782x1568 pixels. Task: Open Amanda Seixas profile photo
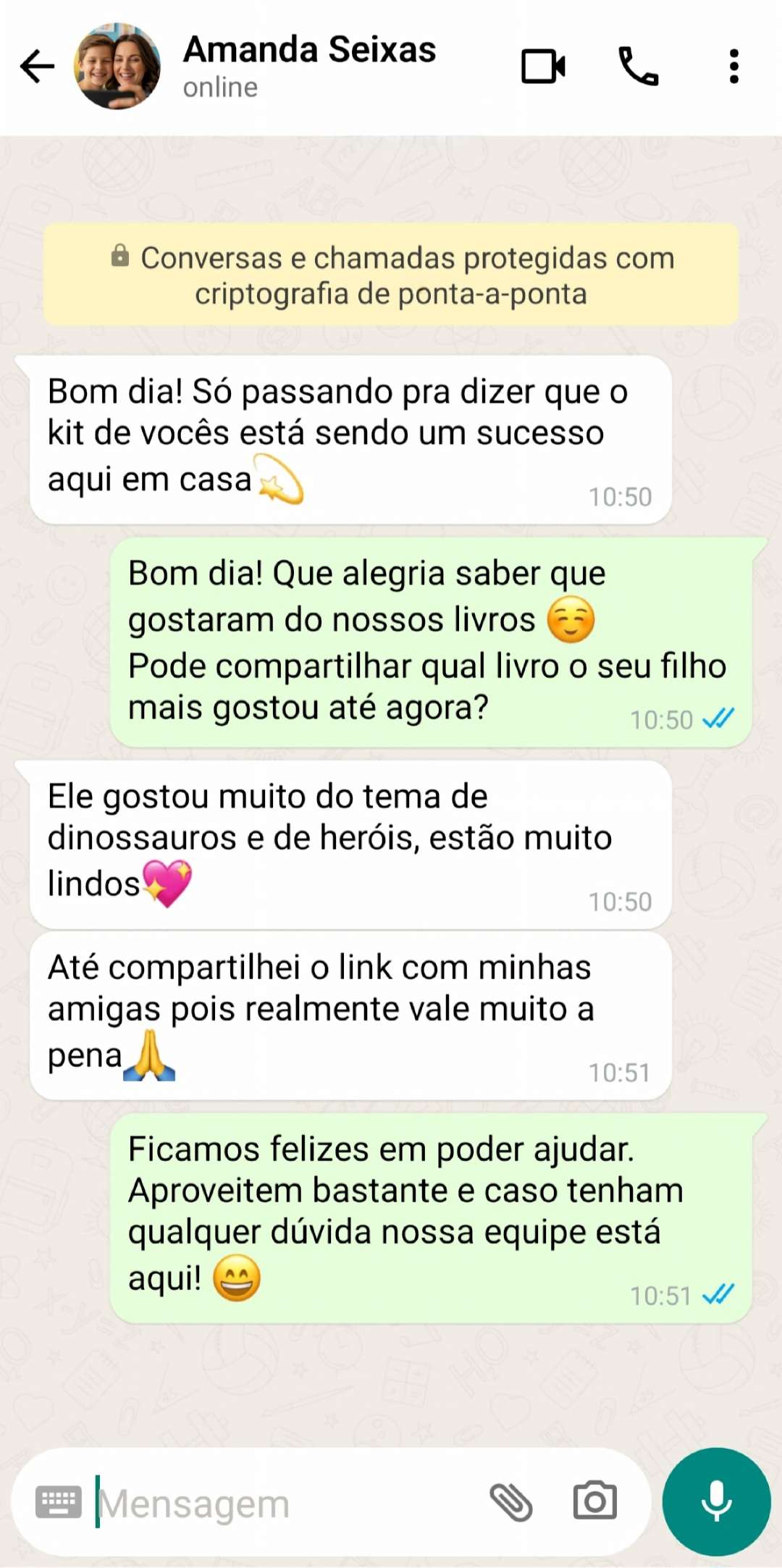[117, 67]
